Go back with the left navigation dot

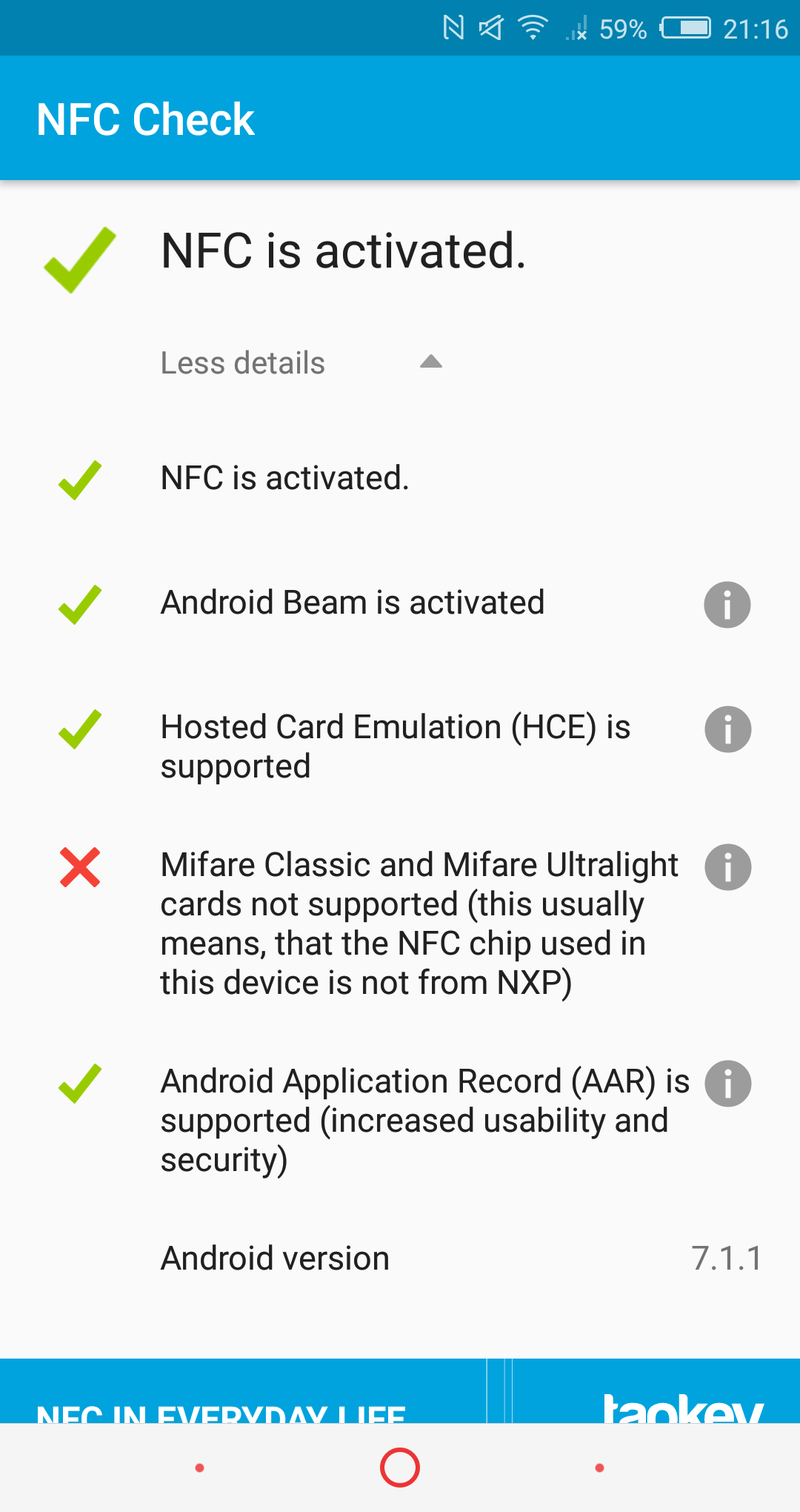coord(199,1468)
